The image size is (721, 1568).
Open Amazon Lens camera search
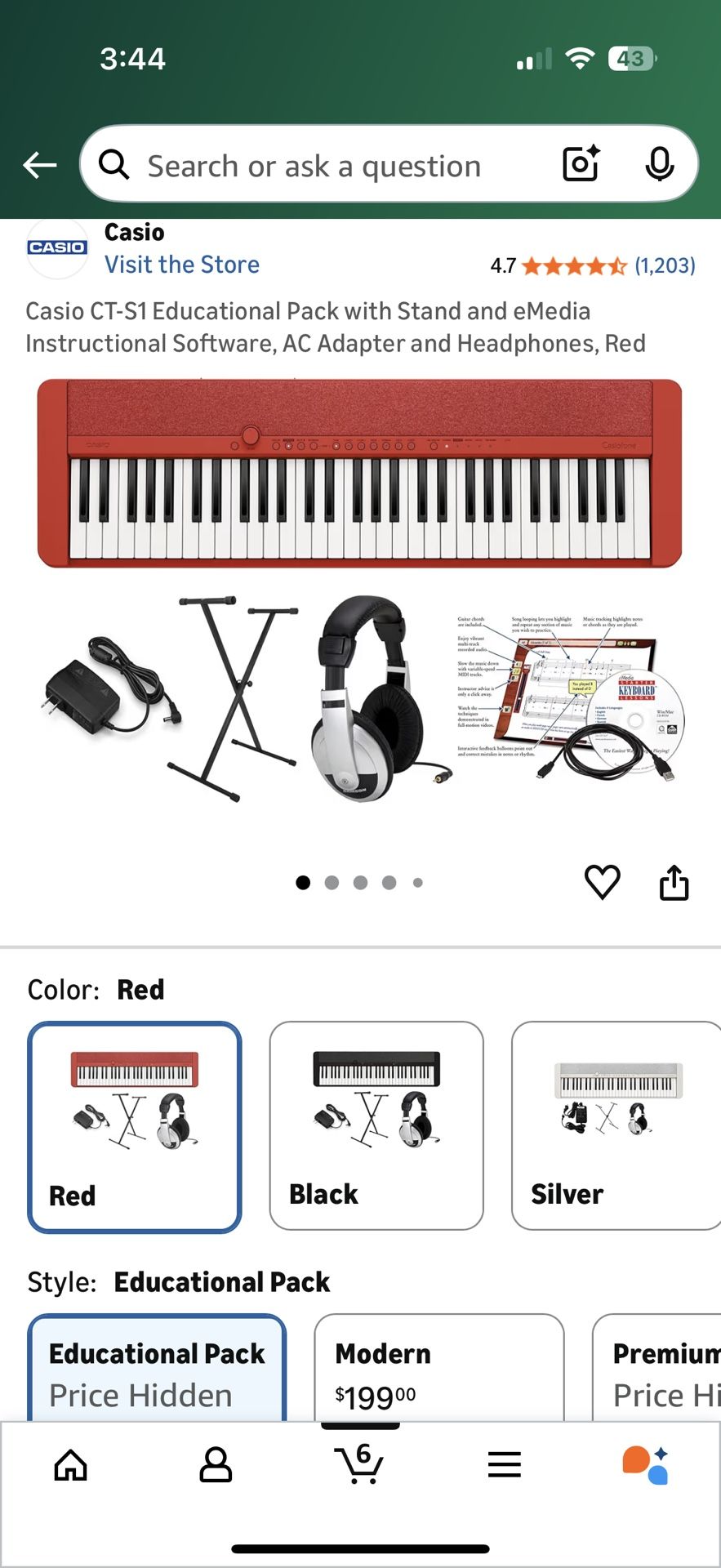pyautogui.click(x=579, y=165)
